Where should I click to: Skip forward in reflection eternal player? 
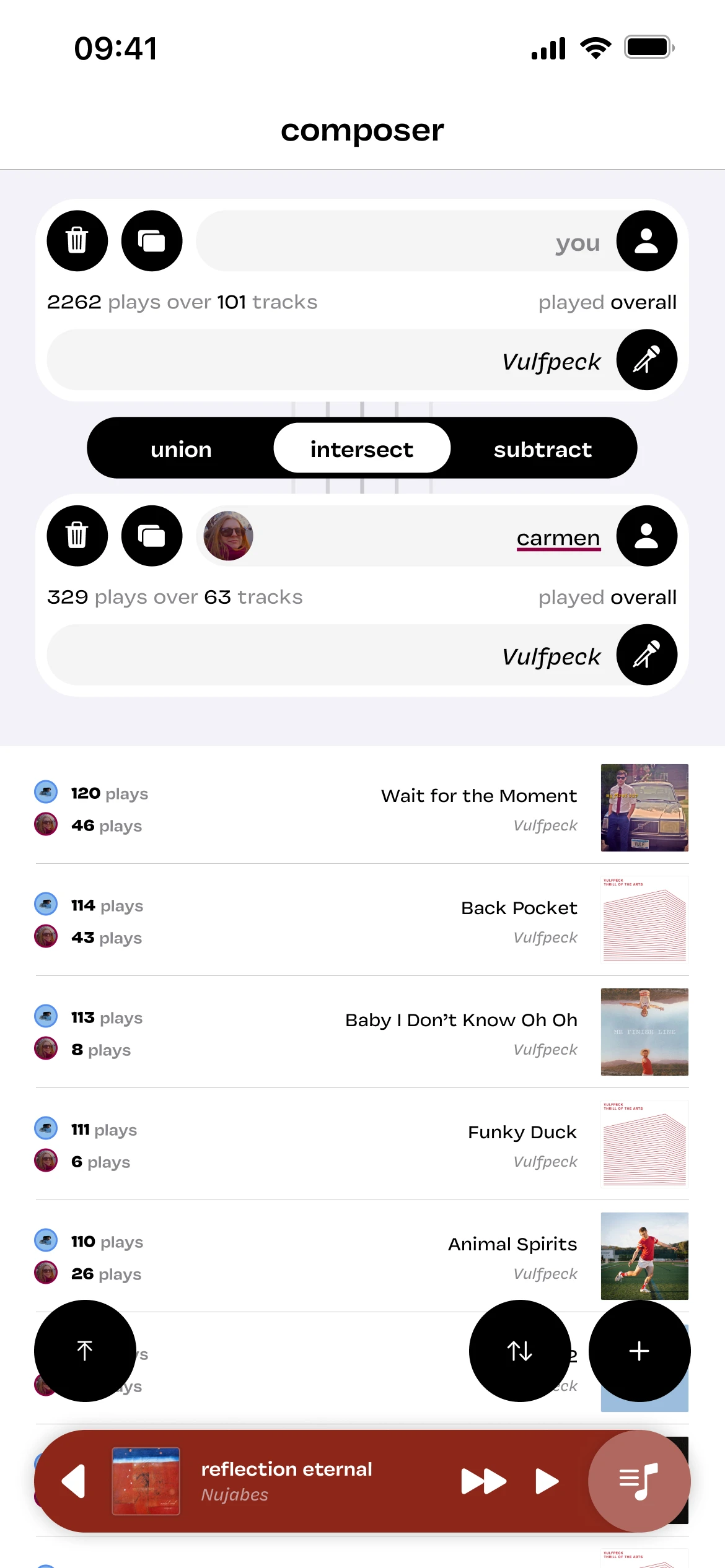pos(483,1481)
